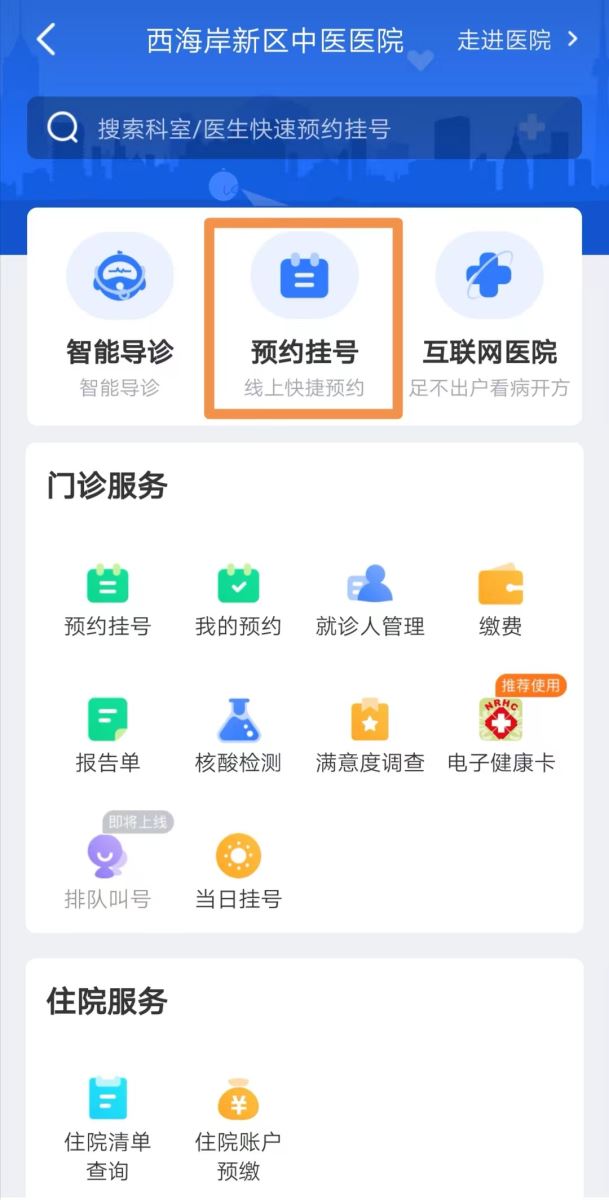609x1200 pixels.
Task: Tap 排队叫号 queue calling
Action: [107, 872]
